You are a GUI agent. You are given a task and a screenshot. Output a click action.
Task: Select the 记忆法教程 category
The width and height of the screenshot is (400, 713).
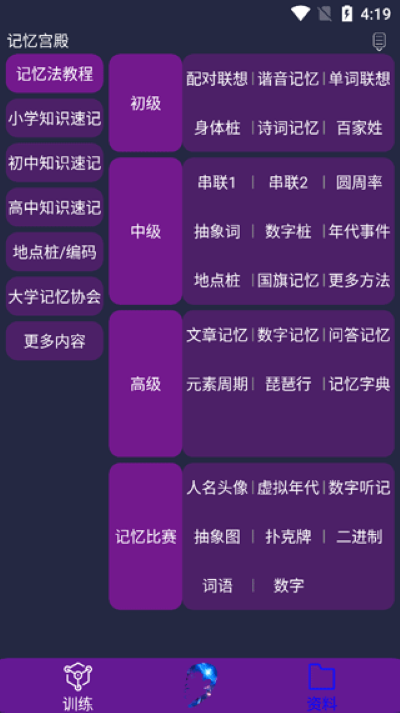55,73
